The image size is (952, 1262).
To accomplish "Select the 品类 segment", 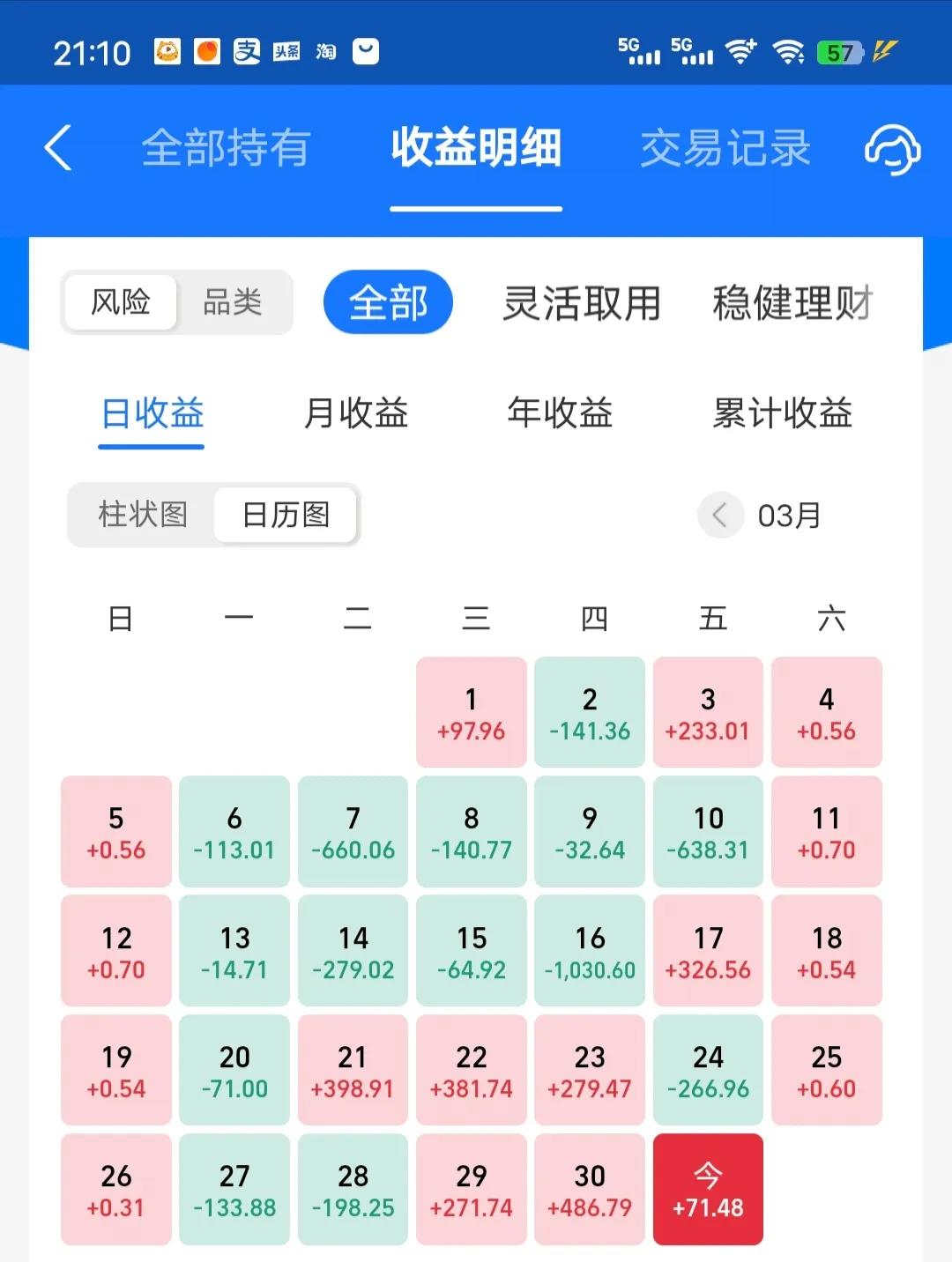I will 233,302.
